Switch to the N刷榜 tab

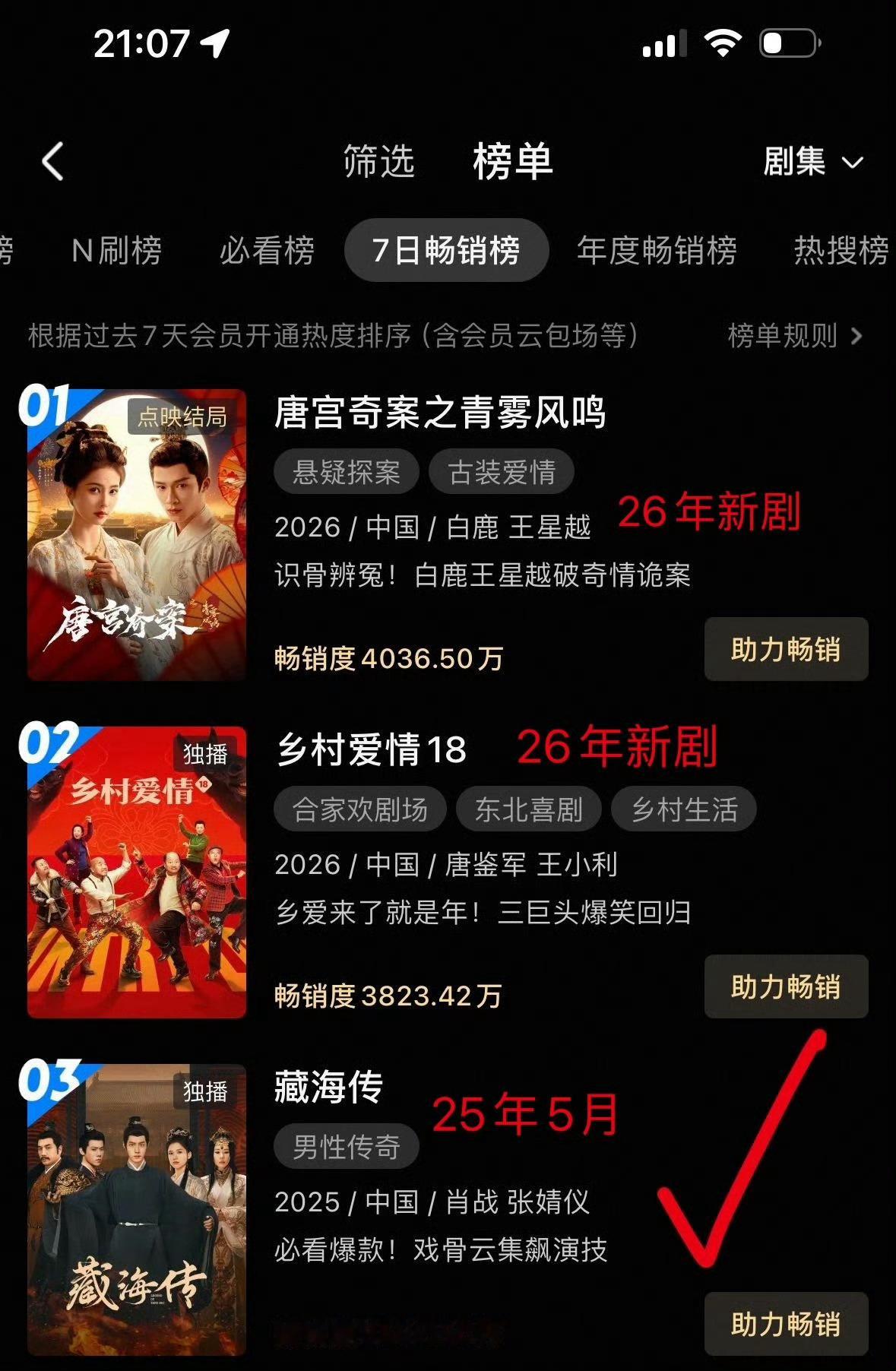tap(116, 252)
